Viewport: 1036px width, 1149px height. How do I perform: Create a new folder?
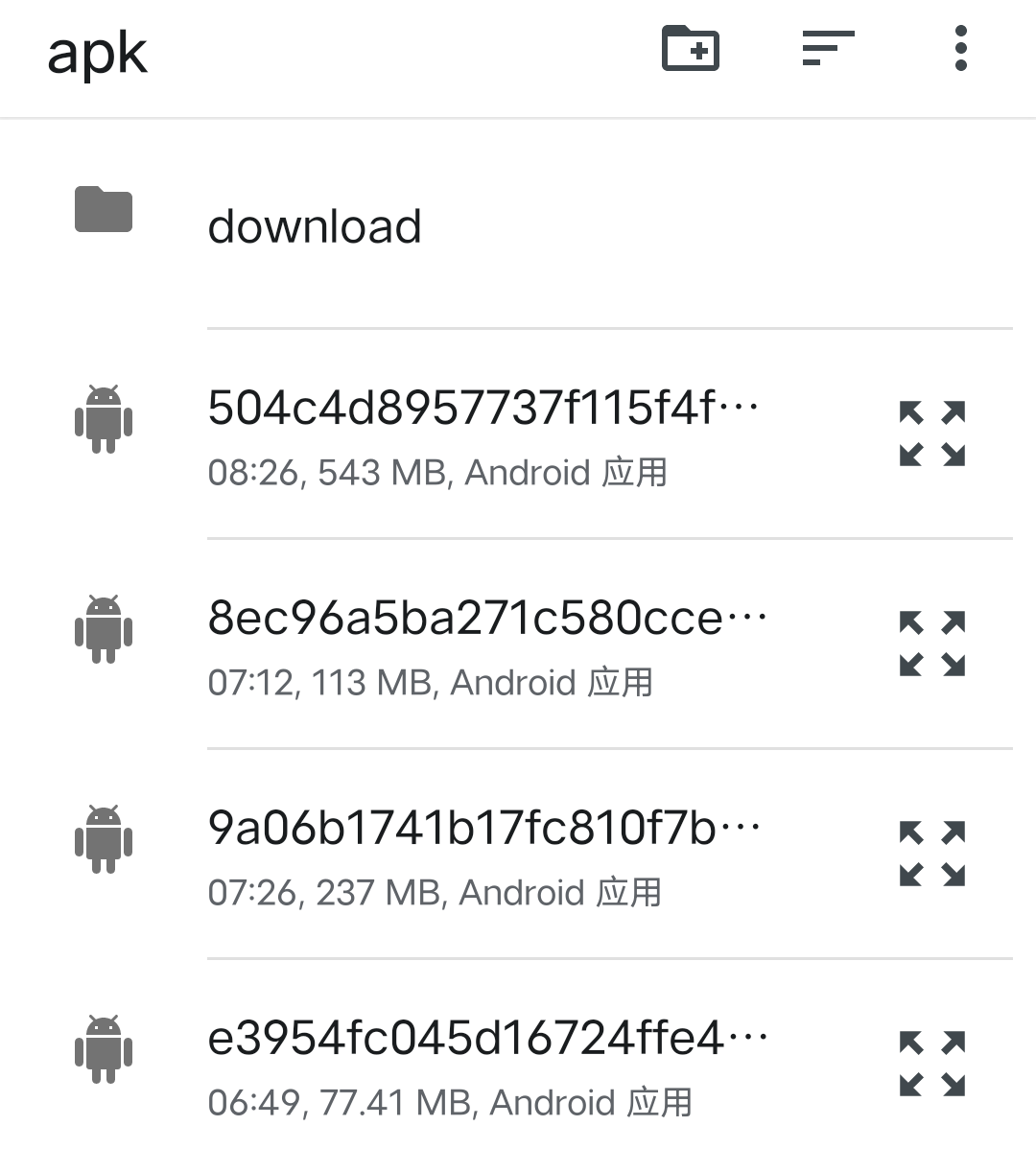pos(691,48)
